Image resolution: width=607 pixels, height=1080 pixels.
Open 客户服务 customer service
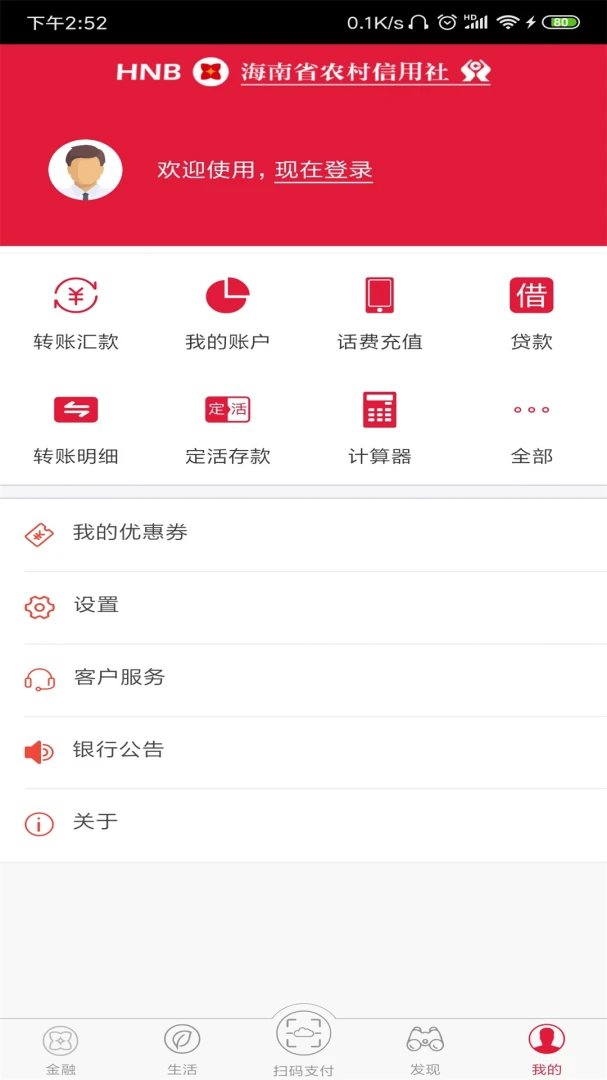pyautogui.click(x=303, y=678)
